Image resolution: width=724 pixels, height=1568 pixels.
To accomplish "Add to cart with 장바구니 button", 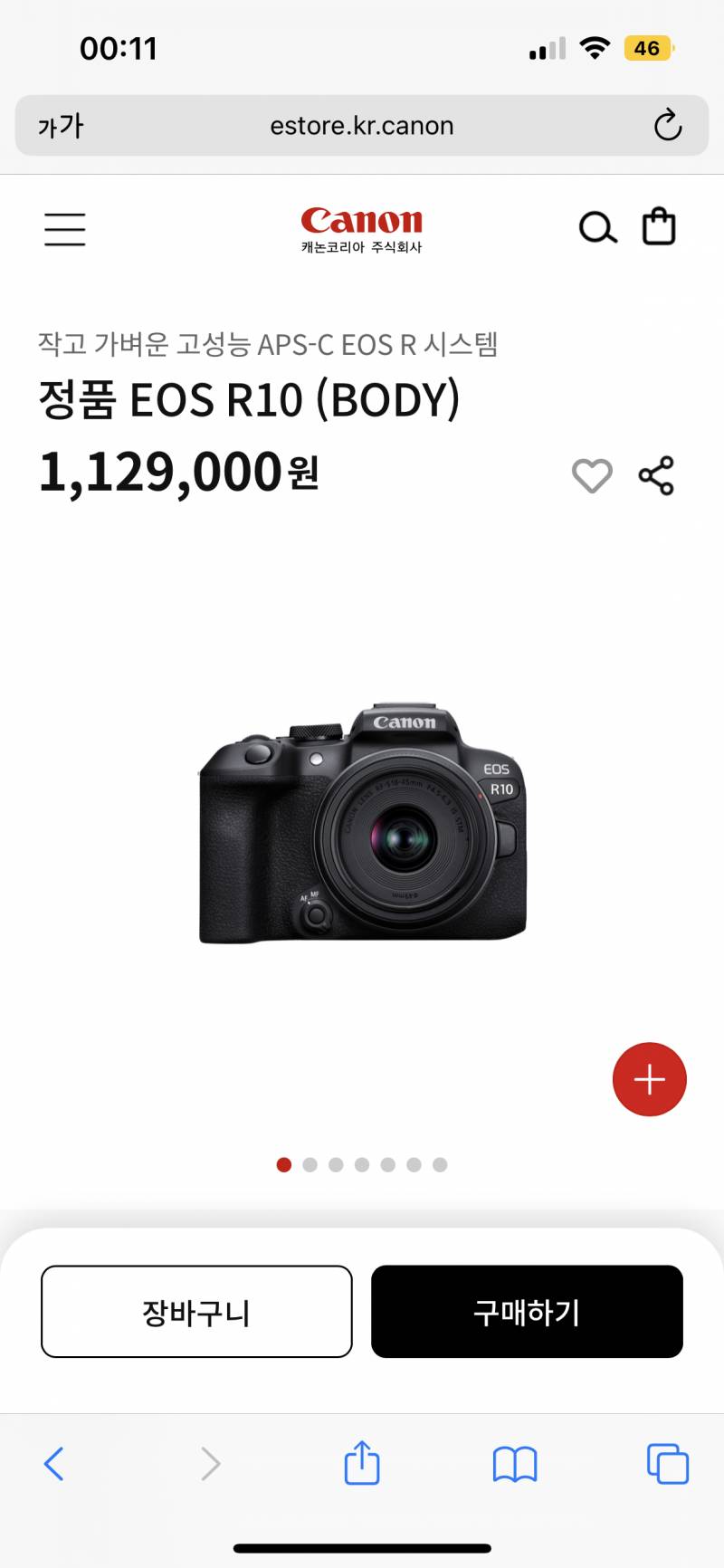I will (x=196, y=1312).
